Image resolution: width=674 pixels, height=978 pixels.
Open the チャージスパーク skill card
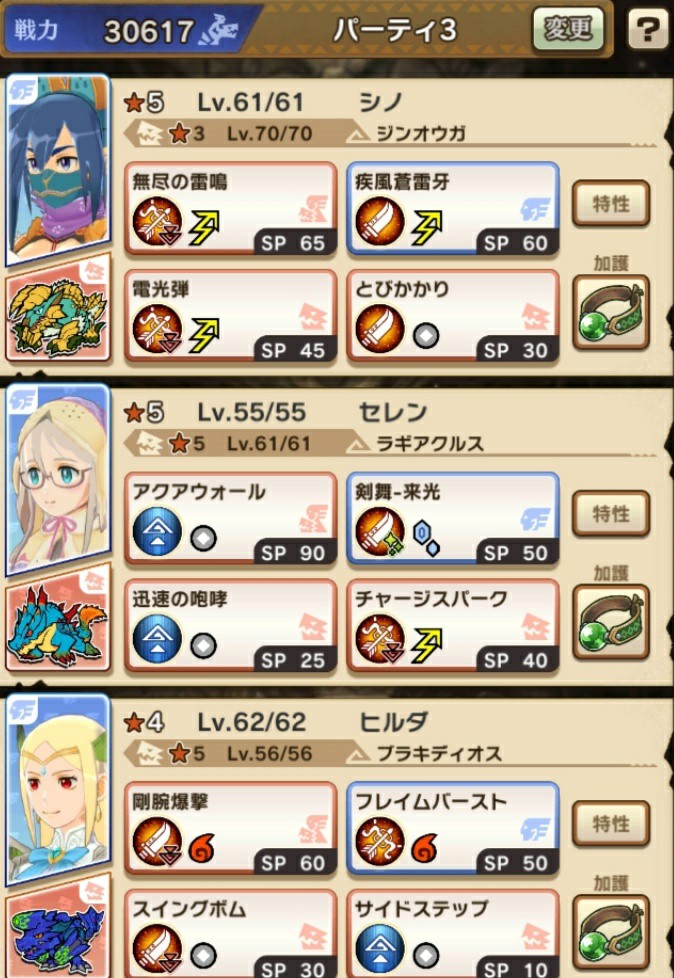(x=453, y=626)
